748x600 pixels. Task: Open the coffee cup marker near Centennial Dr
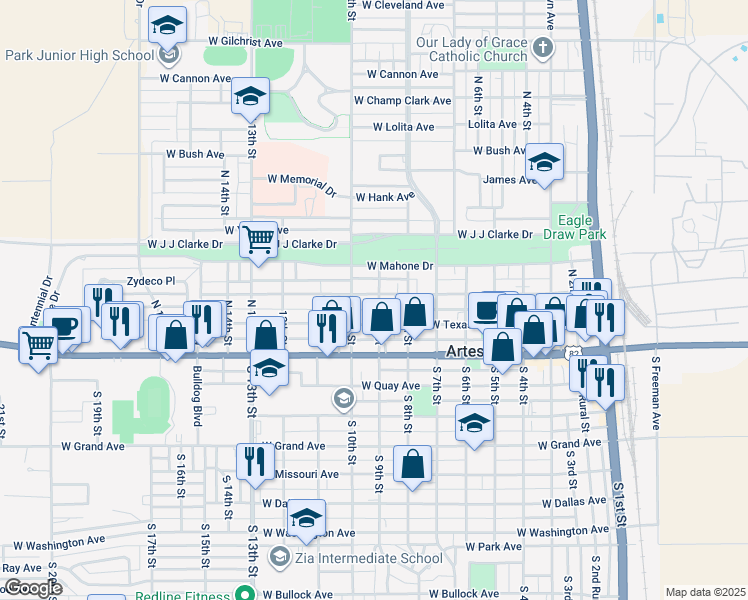click(64, 326)
